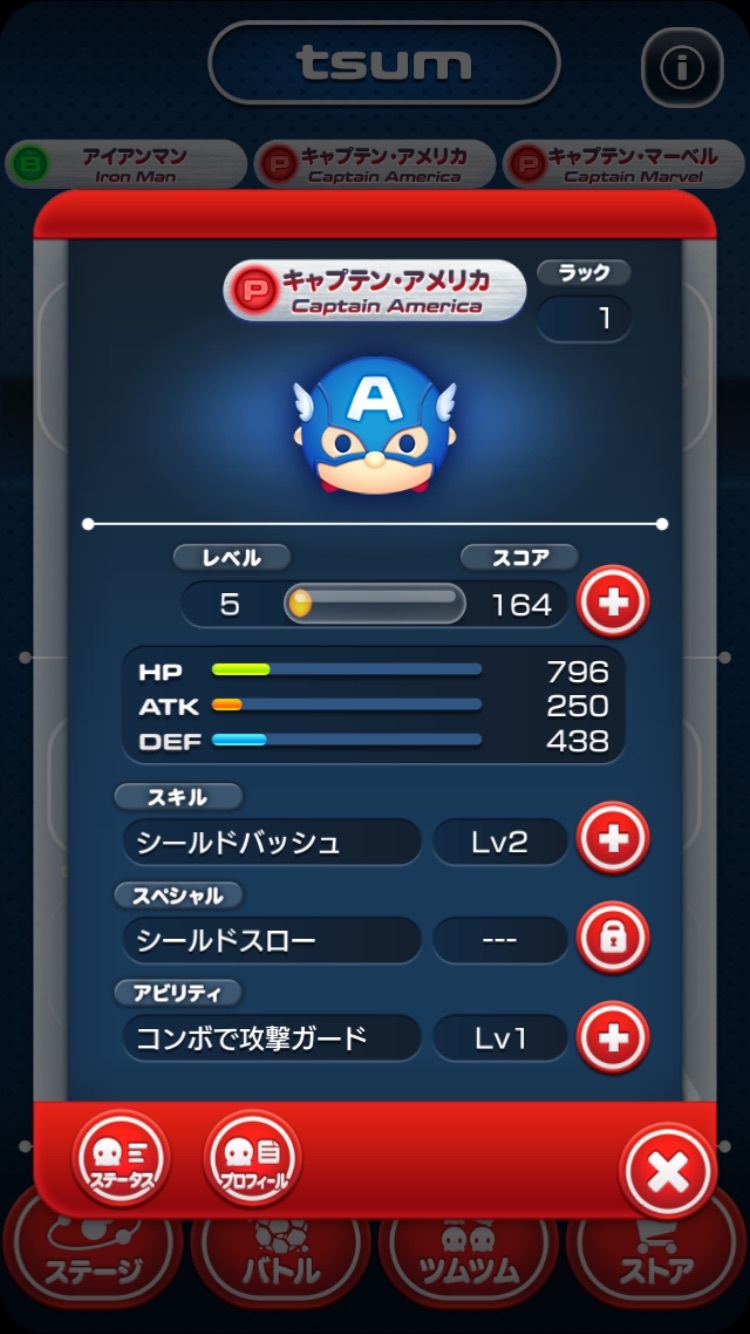The image size is (750, 1334).
Task: Open the プロフィール tab
Action: (252, 1160)
